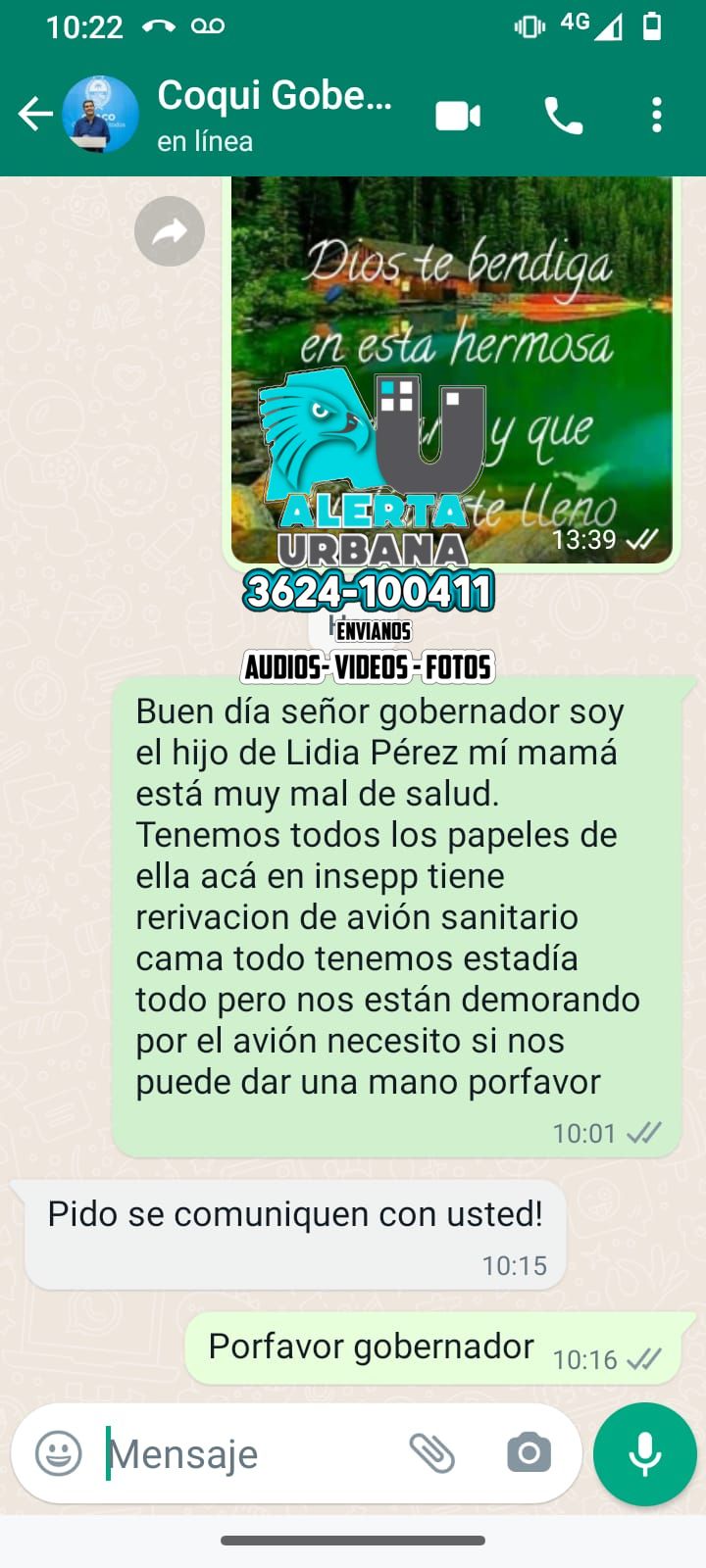This screenshot has width=706, height=1568.
Task: Focus the Mensaje text field
Action: pos(250,1454)
